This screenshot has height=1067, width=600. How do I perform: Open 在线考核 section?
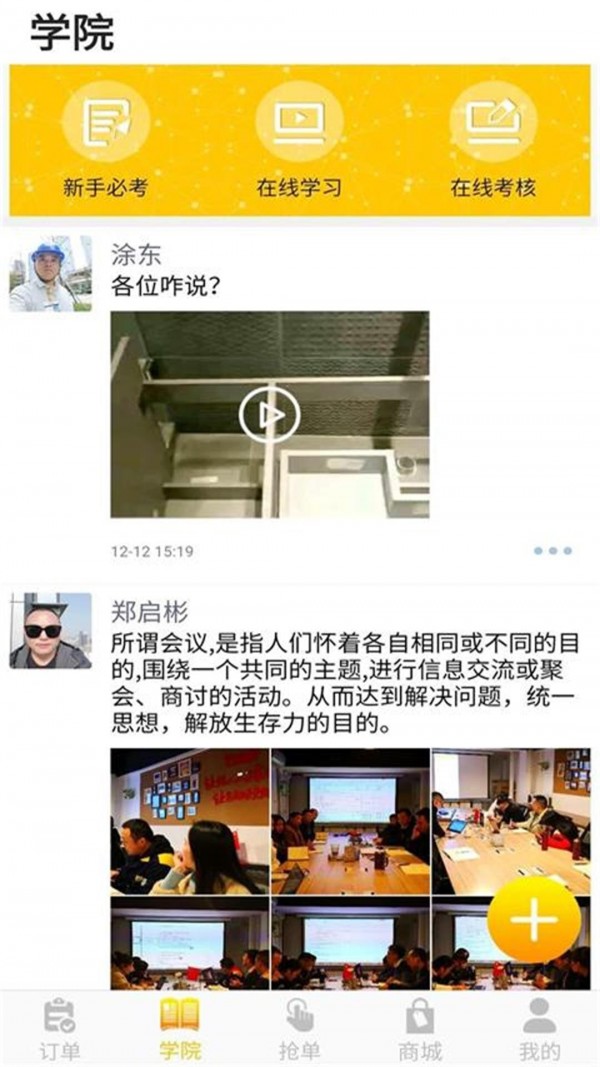[493, 139]
